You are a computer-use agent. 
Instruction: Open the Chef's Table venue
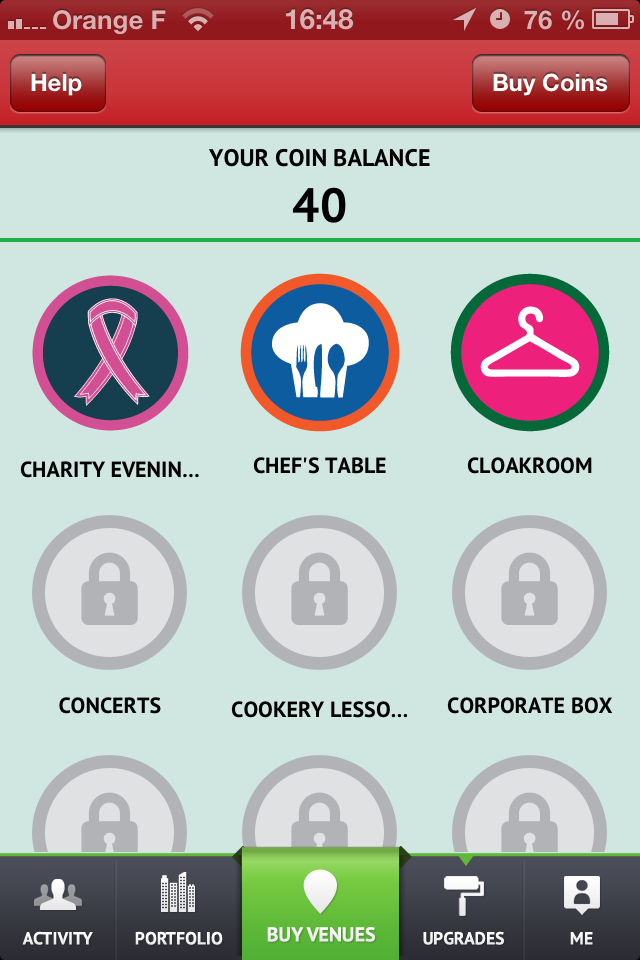(320, 353)
